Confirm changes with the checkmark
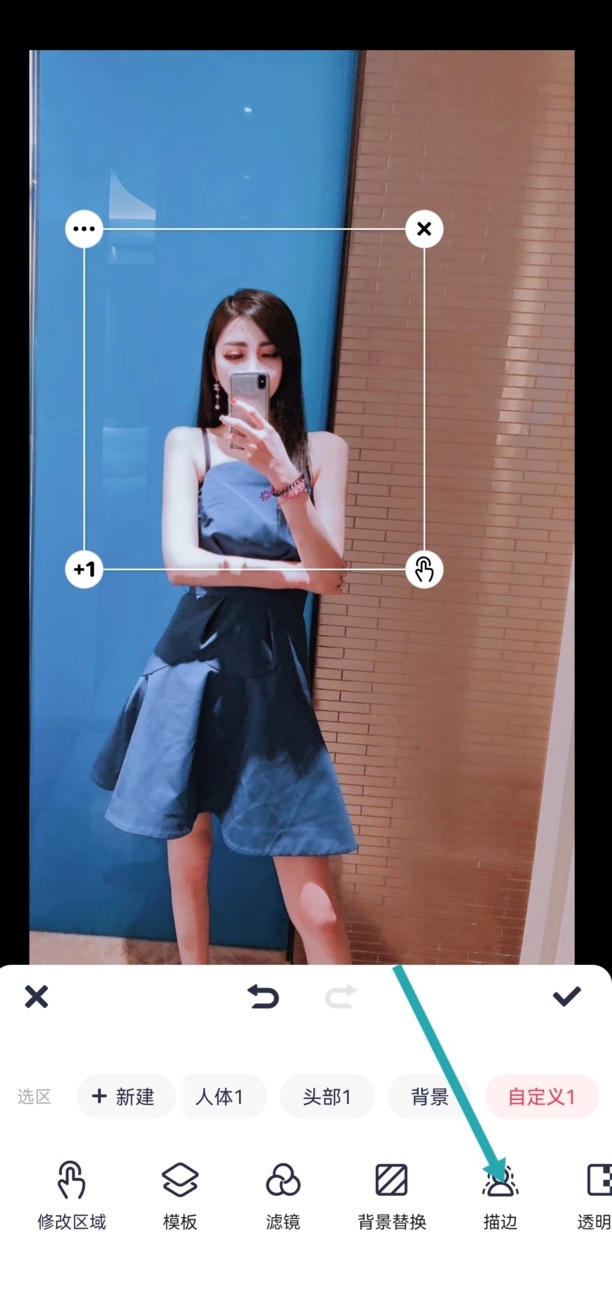This screenshot has height=1311, width=612. click(566, 996)
